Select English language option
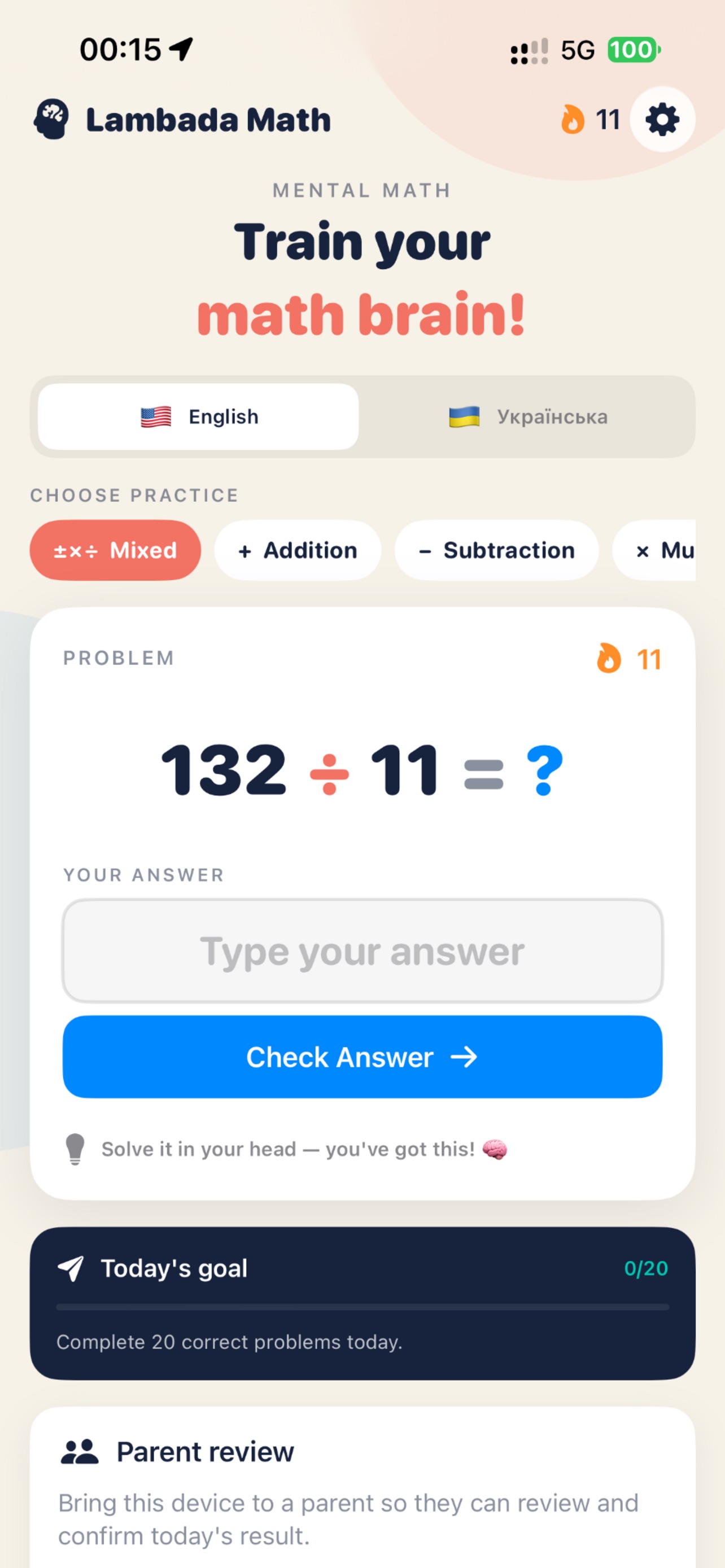 [198, 417]
